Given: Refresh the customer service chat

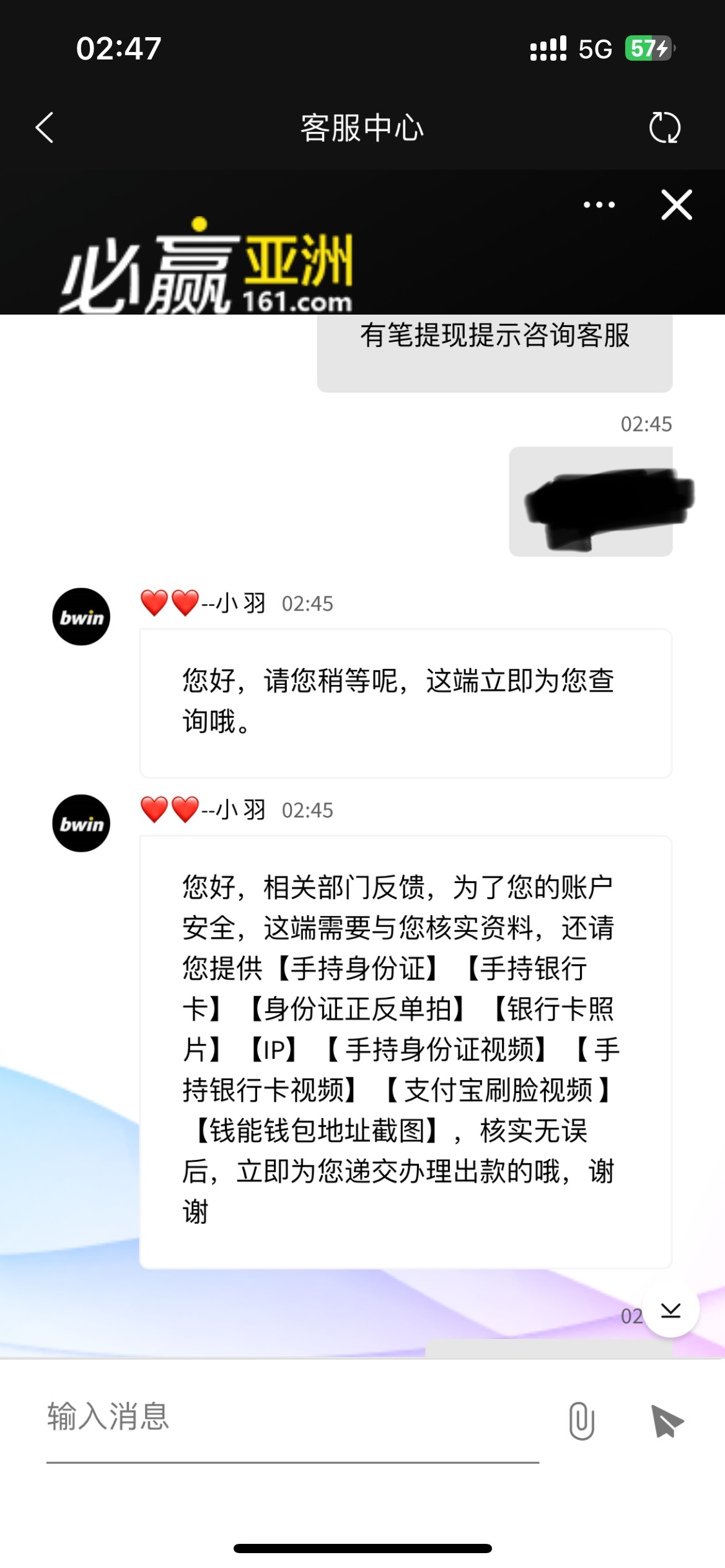Looking at the screenshot, I should point(664,128).
